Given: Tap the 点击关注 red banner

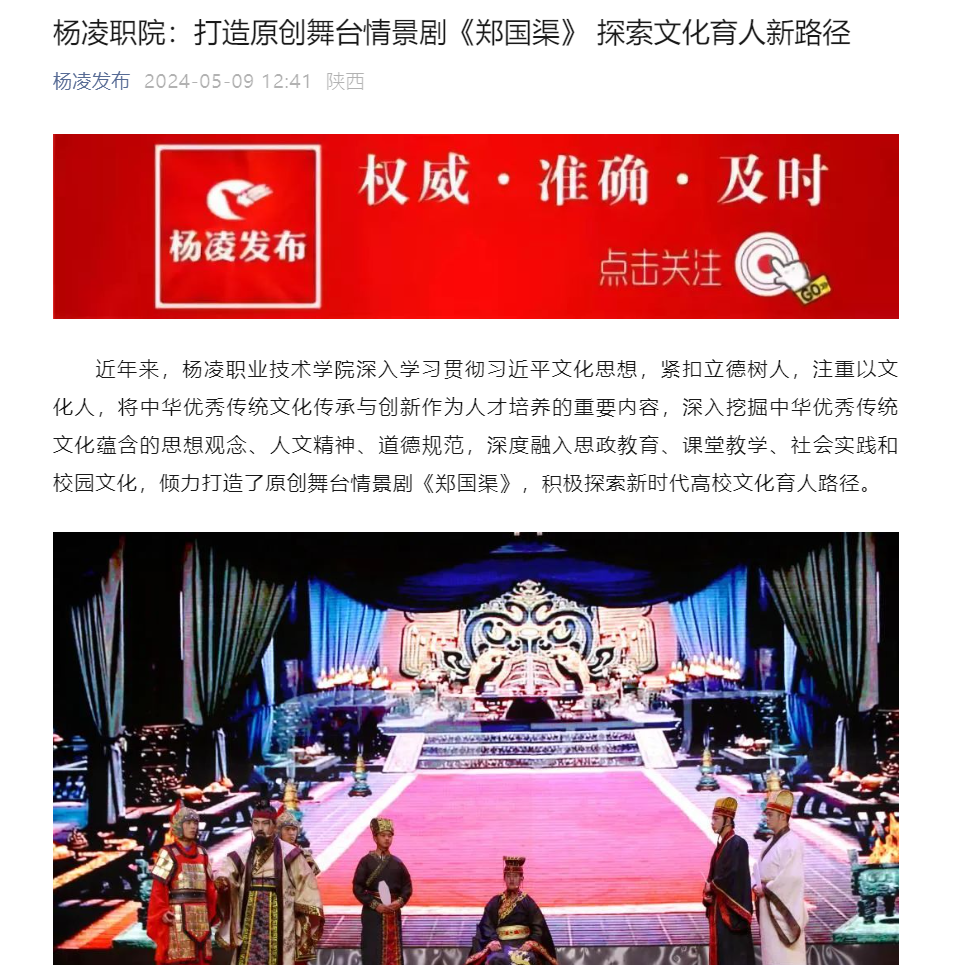Looking at the screenshot, I should pos(476,227).
